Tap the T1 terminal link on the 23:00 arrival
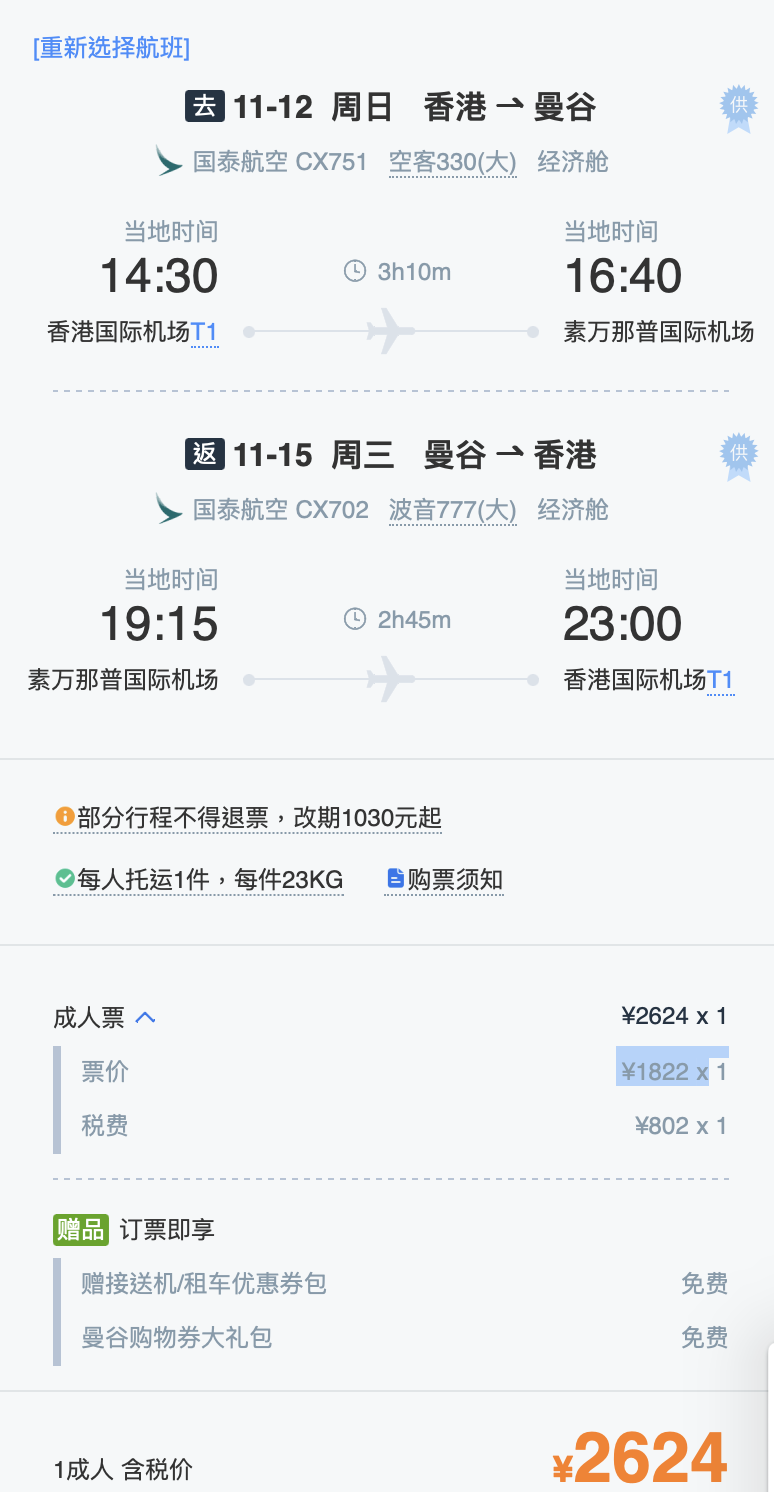This screenshot has width=774, height=1492. [x=721, y=681]
